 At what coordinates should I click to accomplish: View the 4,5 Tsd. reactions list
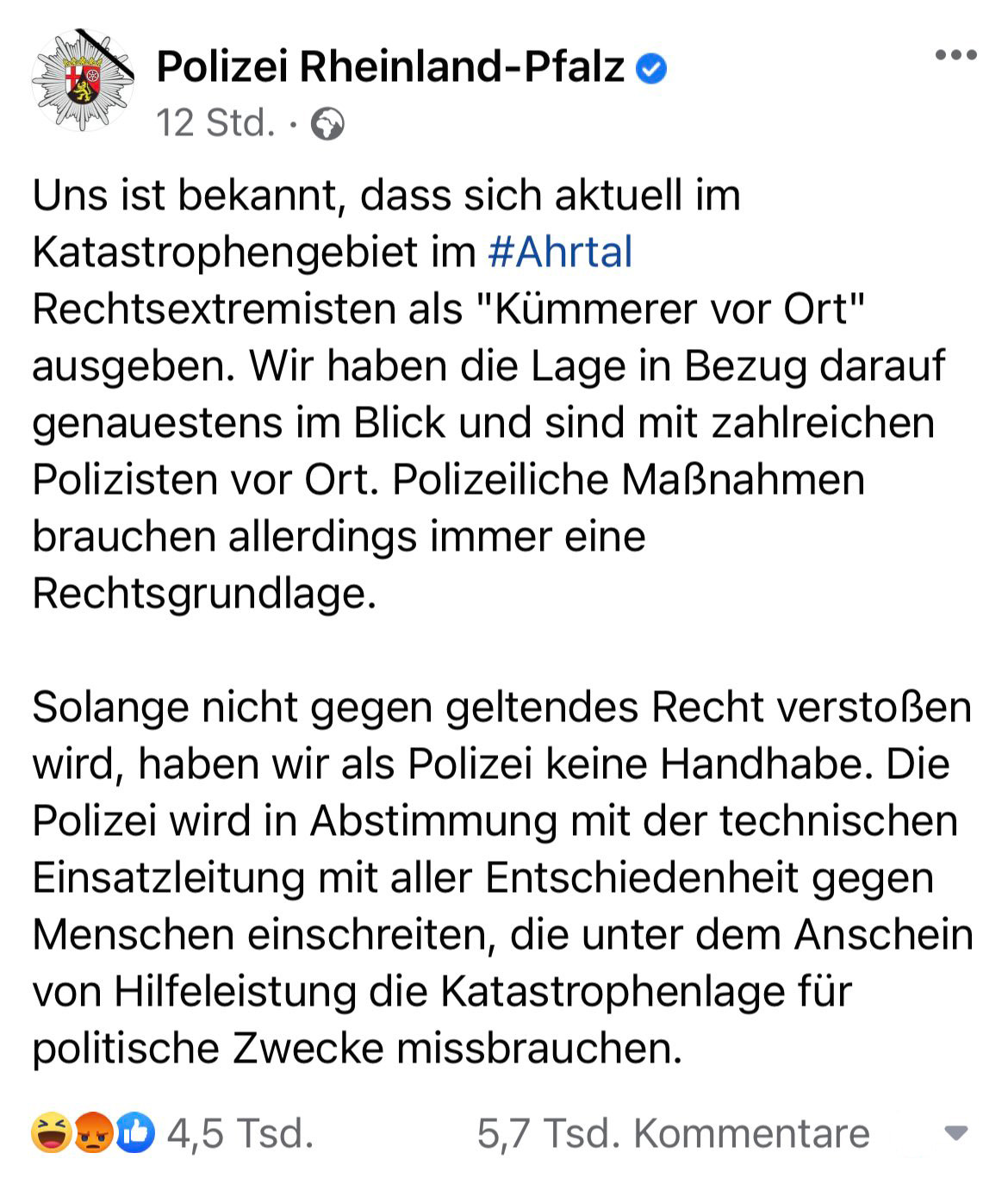[x=239, y=1133]
